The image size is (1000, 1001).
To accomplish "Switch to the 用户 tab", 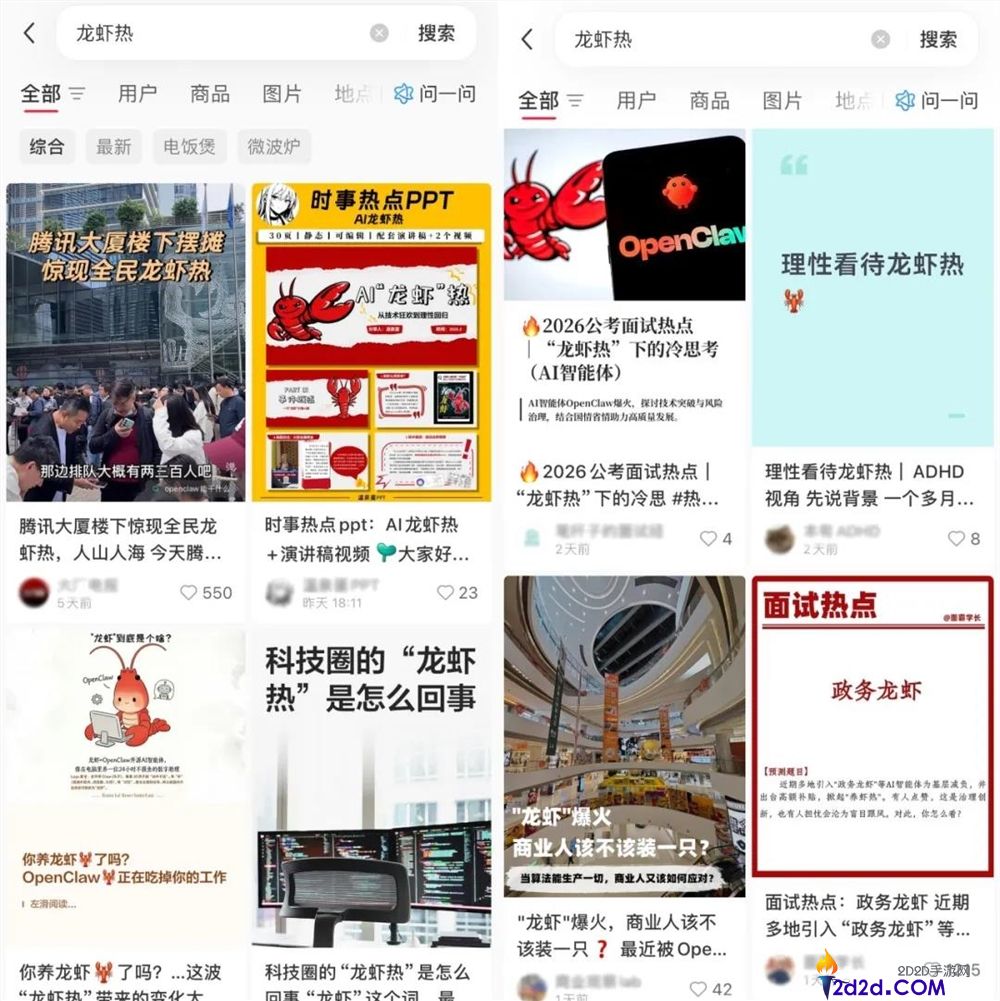I will [139, 94].
